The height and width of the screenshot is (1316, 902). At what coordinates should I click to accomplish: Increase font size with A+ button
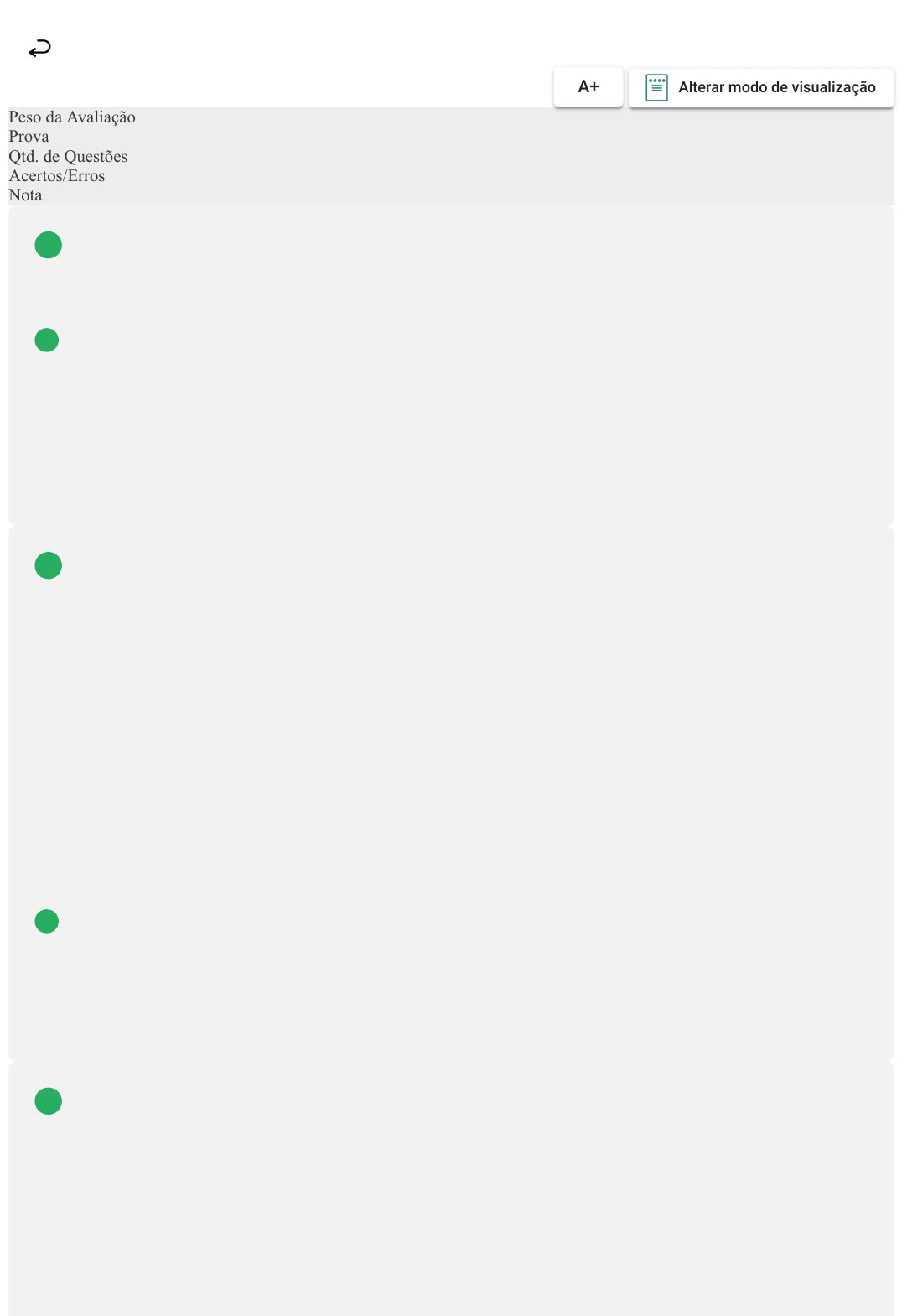pos(588,87)
